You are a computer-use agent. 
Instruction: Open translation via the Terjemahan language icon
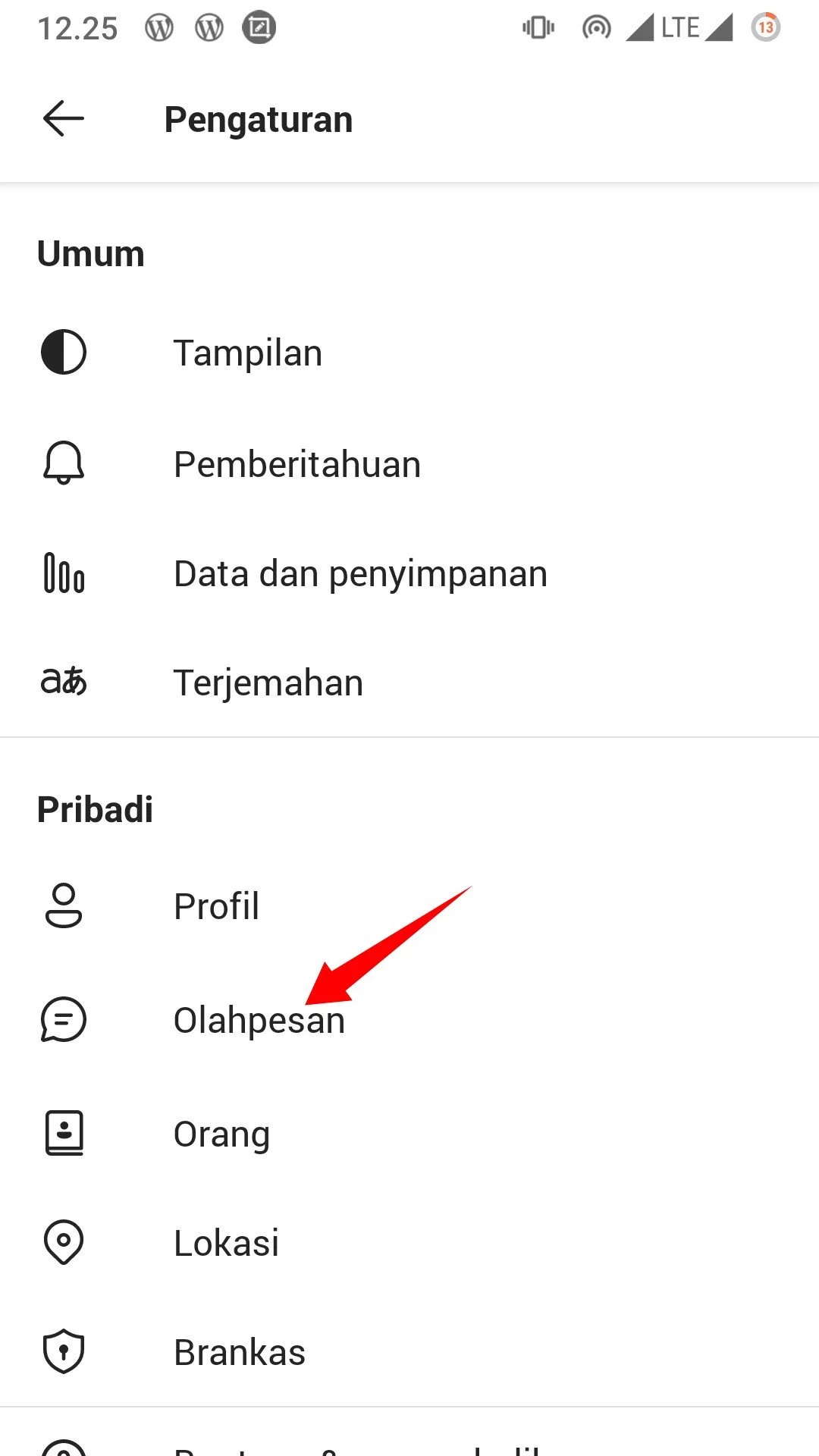click(64, 681)
